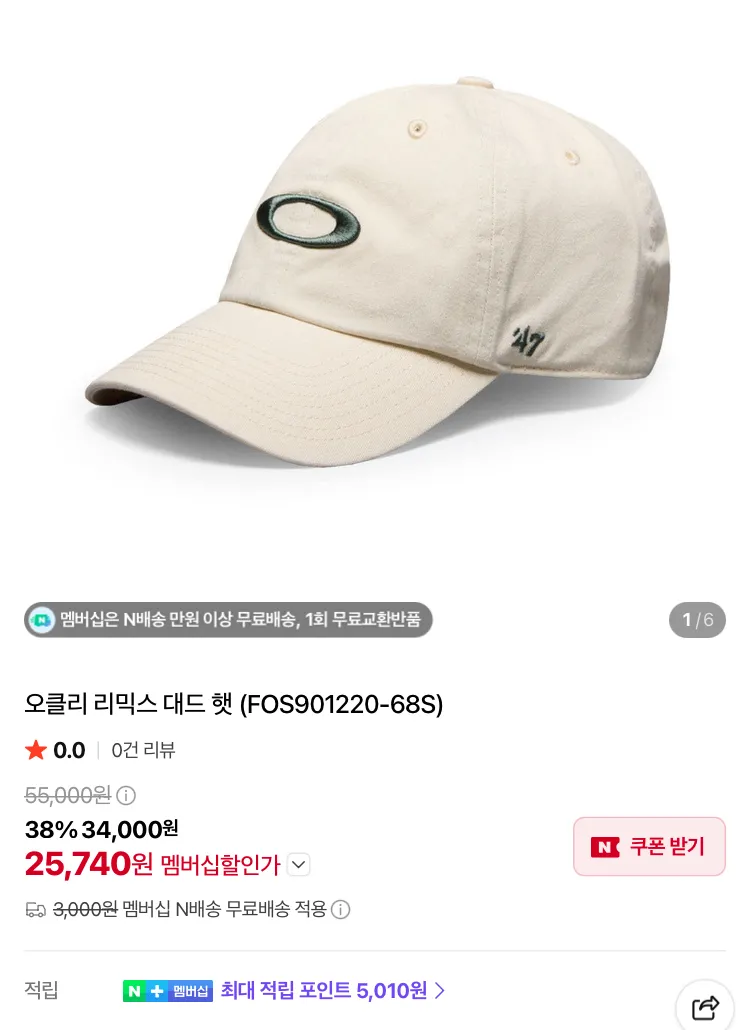Open the cap product image
The height and width of the screenshot is (1030, 750).
click(x=375, y=276)
